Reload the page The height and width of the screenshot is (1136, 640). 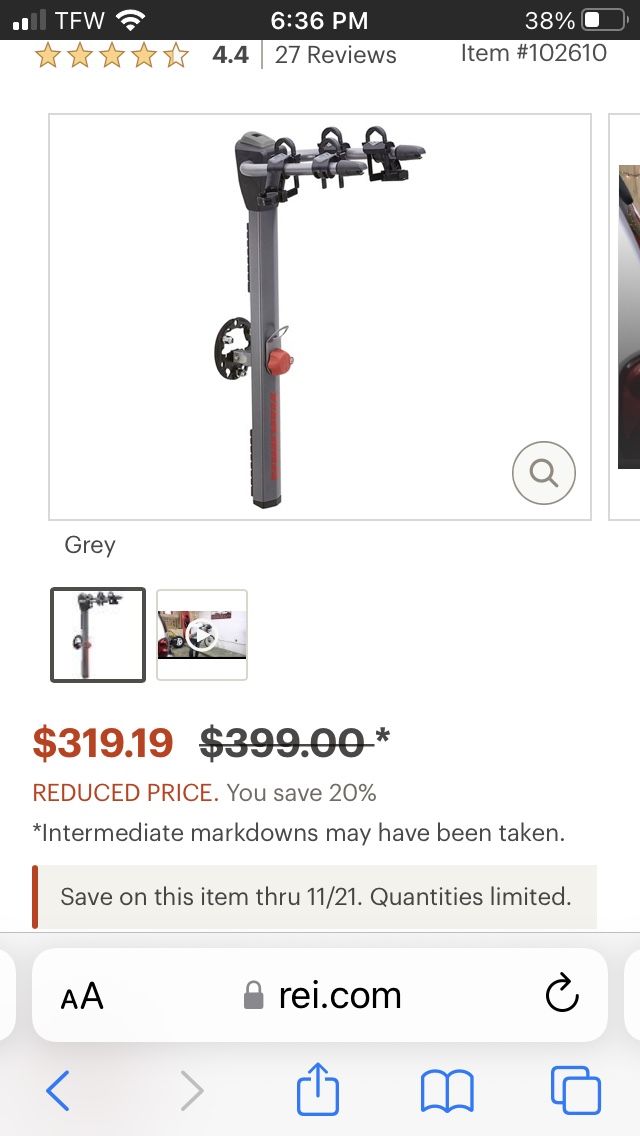(562, 995)
